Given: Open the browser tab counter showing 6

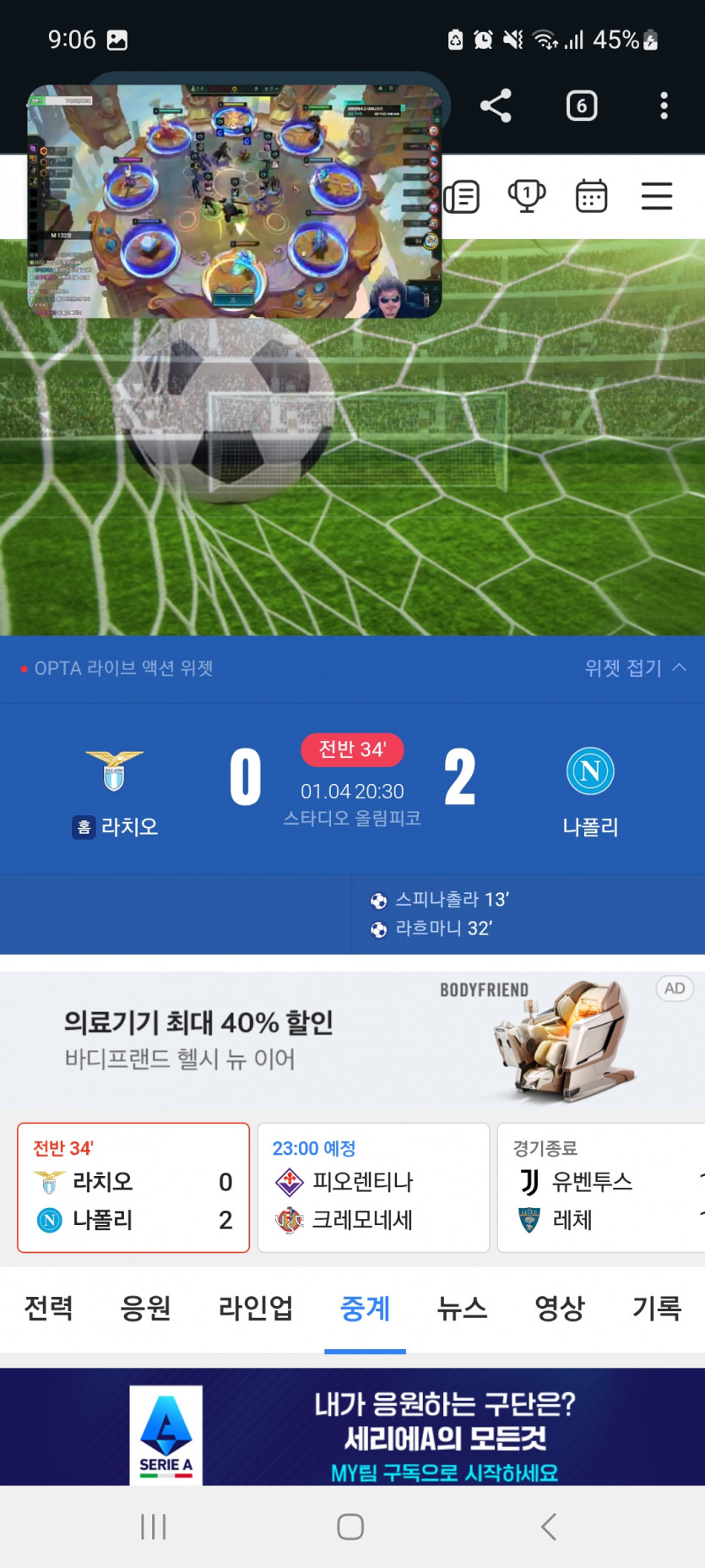Looking at the screenshot, I should (x=581, y=105).
